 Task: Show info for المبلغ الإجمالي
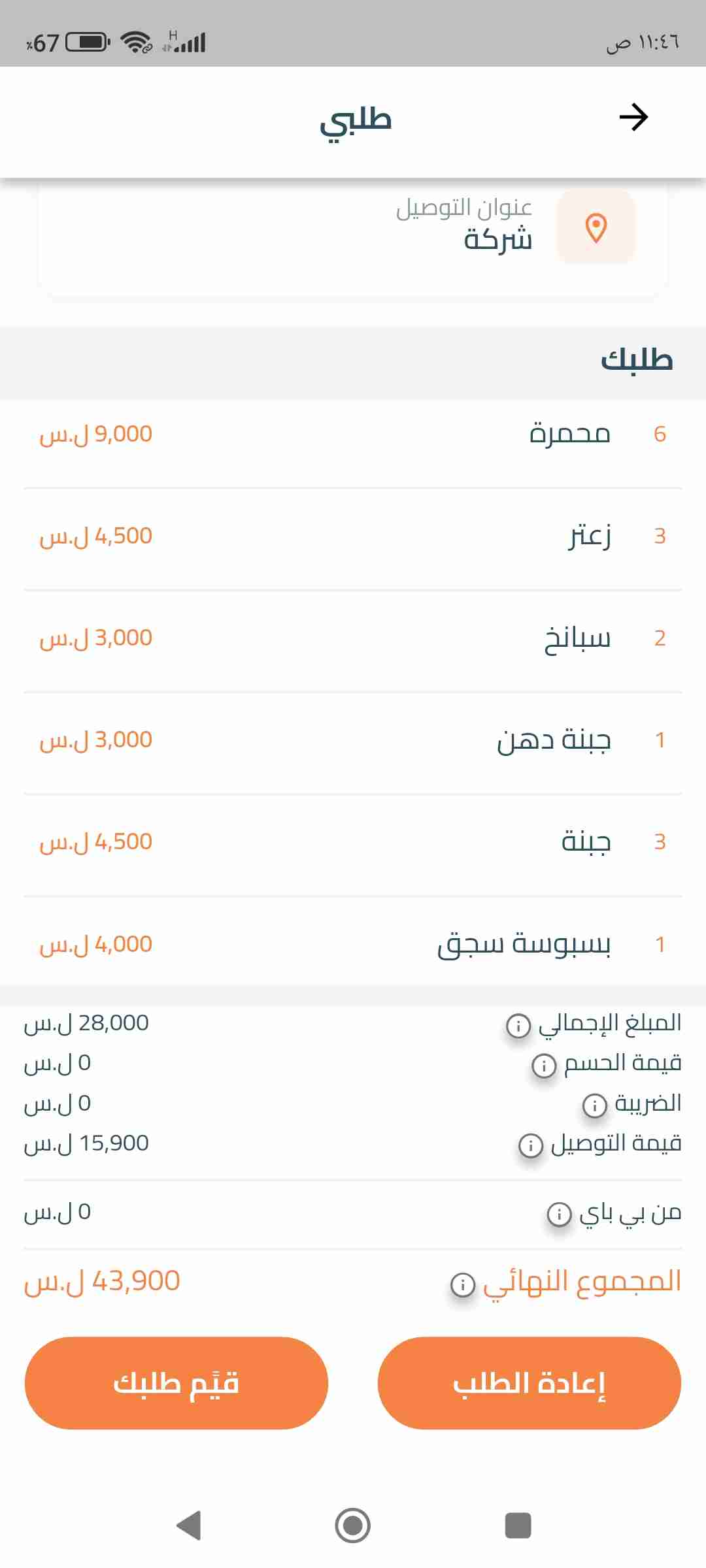(518, 1025)
